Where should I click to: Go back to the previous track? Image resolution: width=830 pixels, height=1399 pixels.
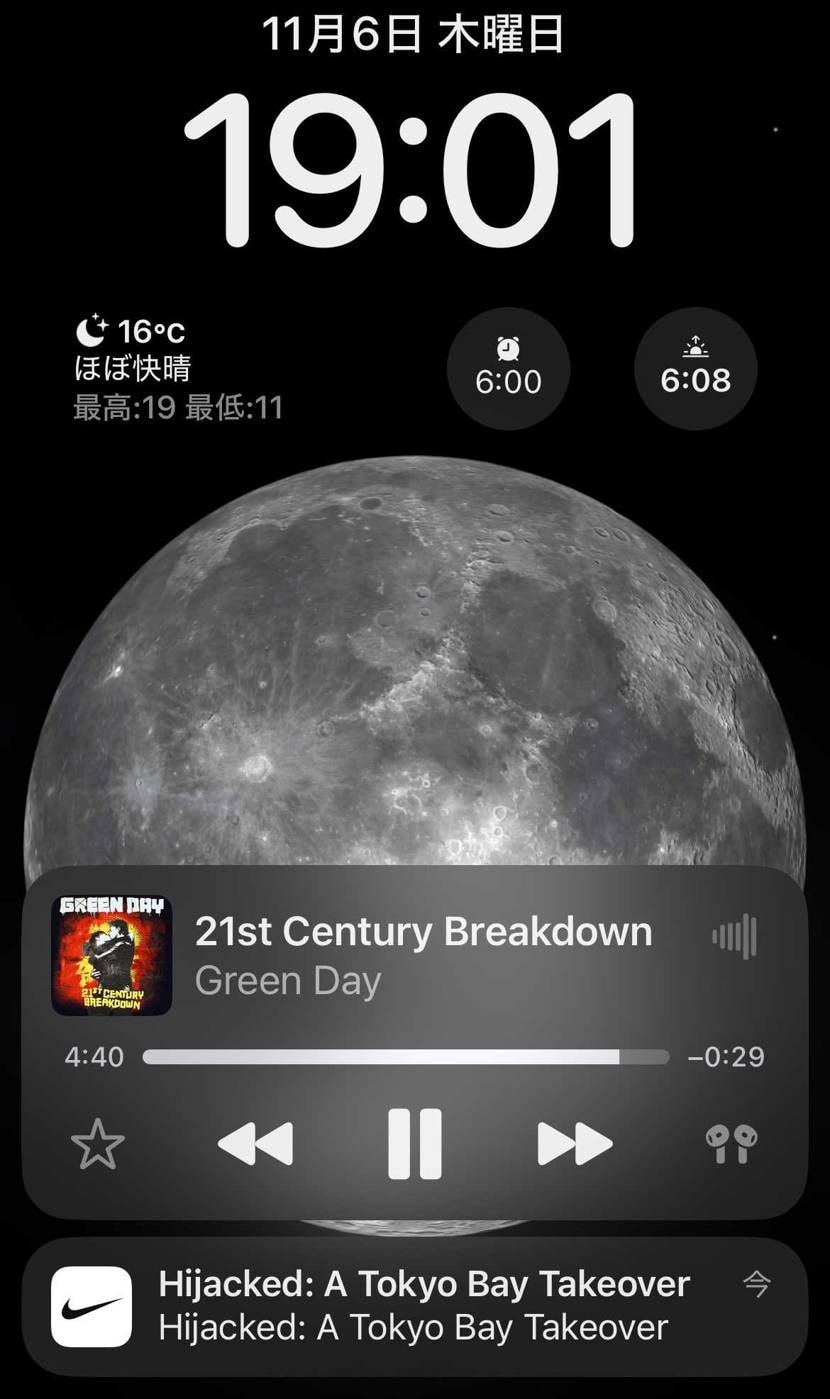(256, 1144)
